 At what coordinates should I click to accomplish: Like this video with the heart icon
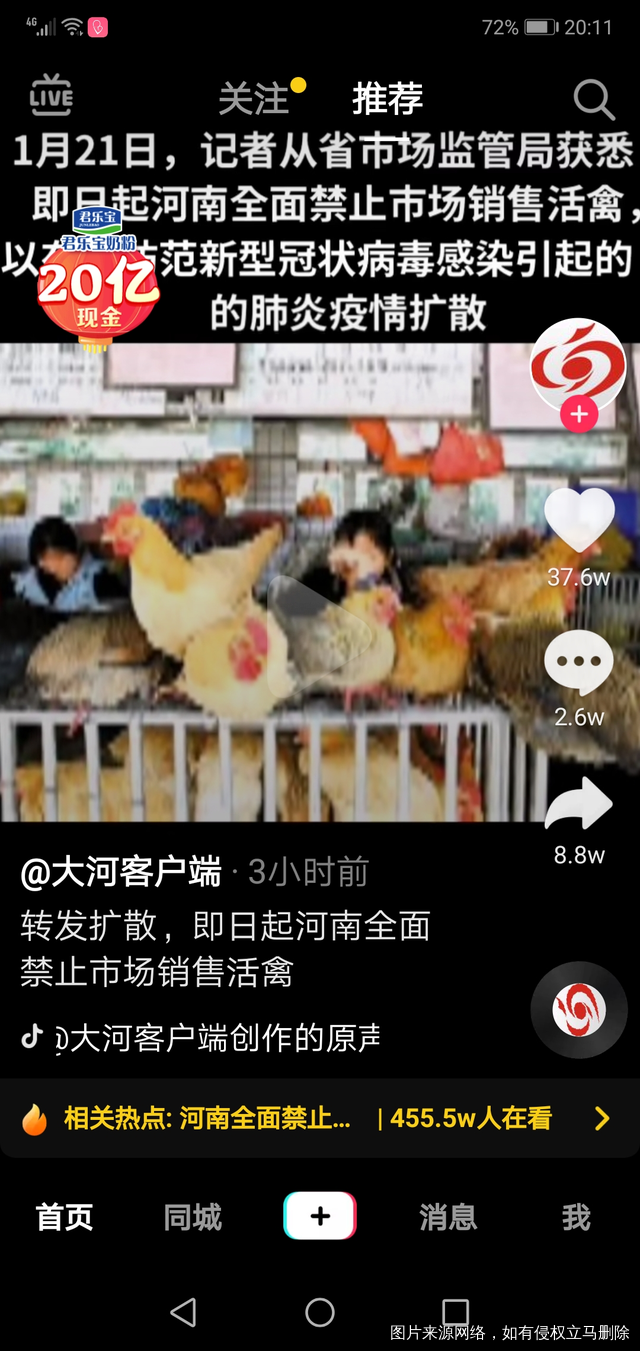pos(579,520)
